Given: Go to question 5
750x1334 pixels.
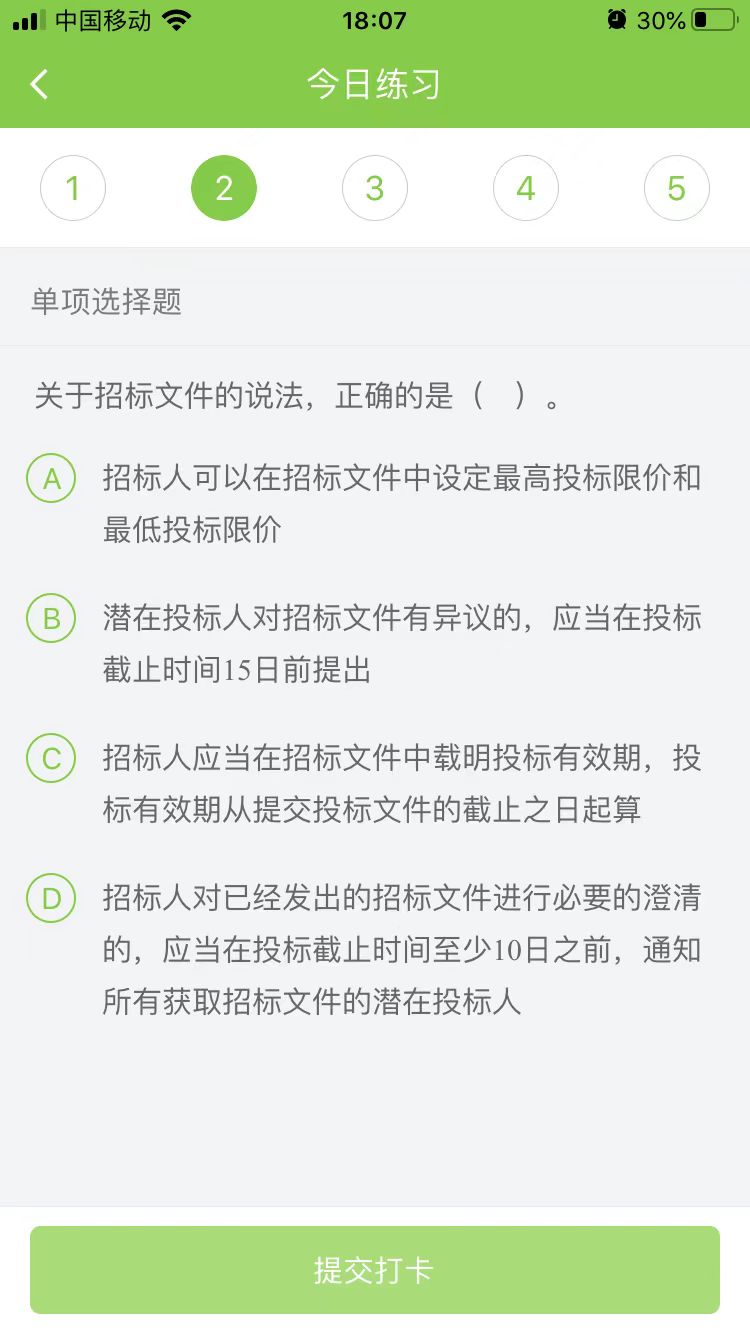Looking at the screenshot, I should tap(677, 188).
